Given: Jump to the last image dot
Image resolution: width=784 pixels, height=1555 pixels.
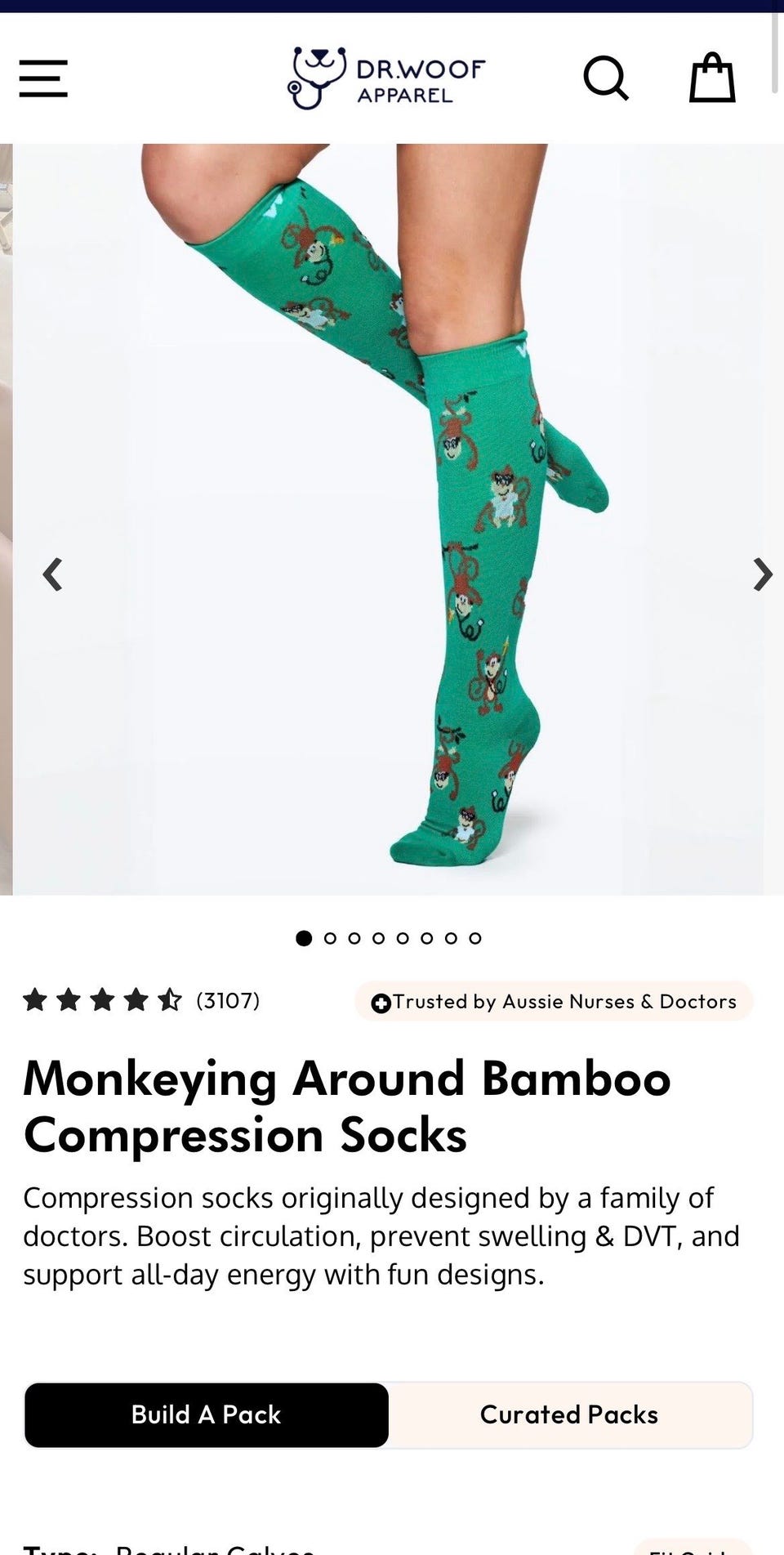Looking at the screenshot, I should 475,938.
